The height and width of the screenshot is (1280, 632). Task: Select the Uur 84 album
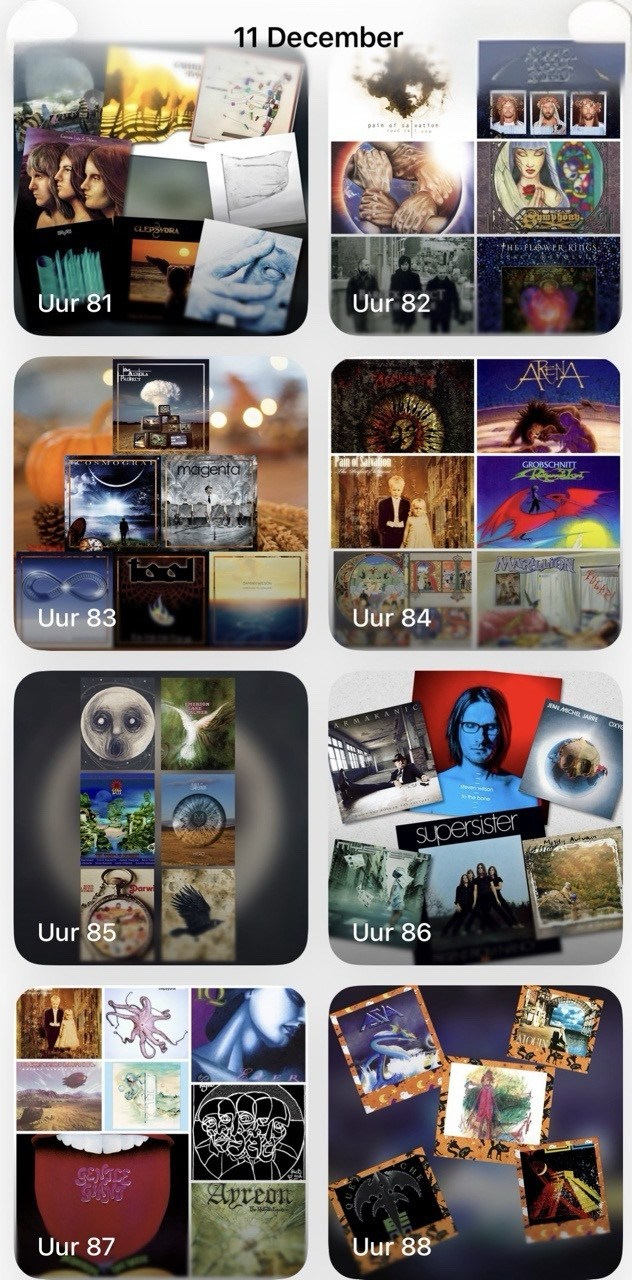(x=475, y=502)
